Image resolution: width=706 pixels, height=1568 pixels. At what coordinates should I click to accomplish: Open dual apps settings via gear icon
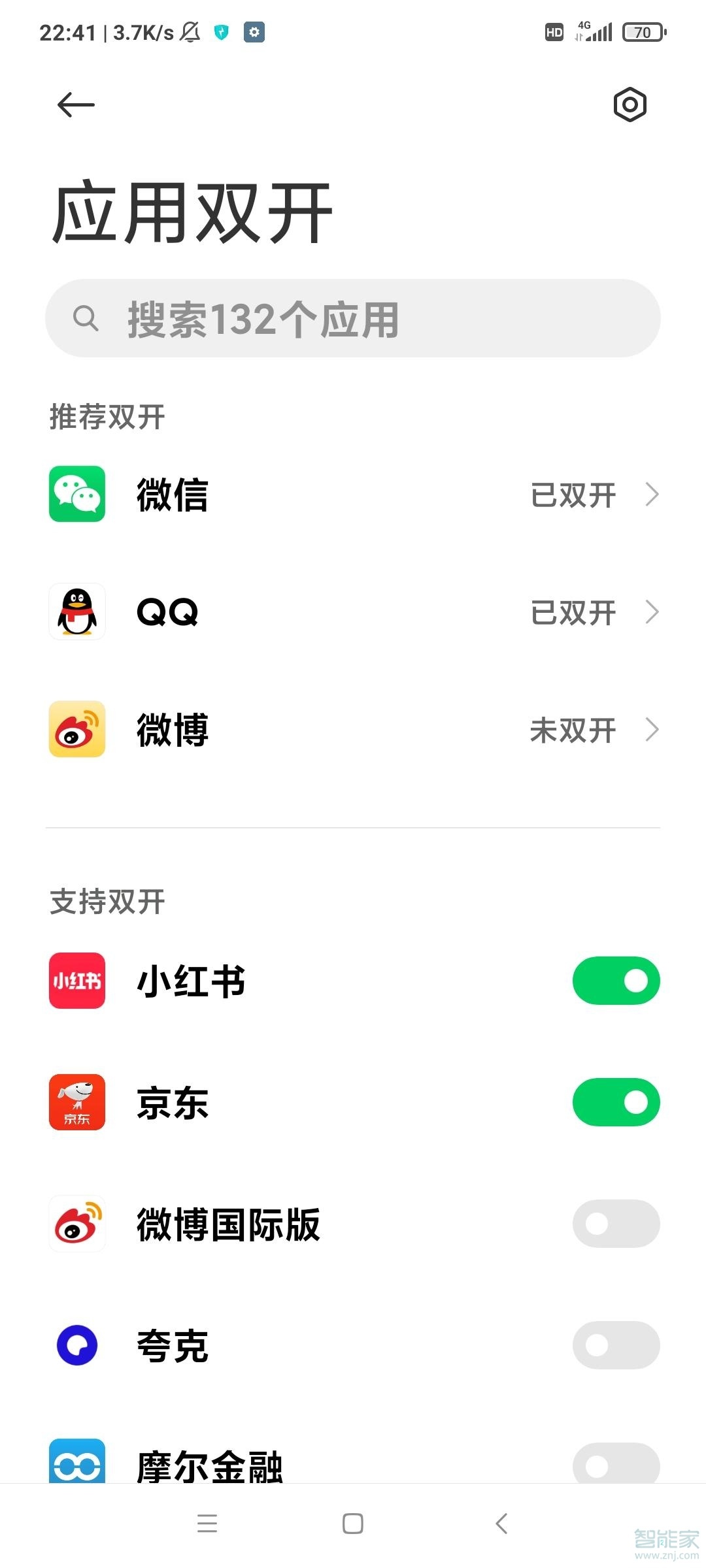[x=630, y=105]
